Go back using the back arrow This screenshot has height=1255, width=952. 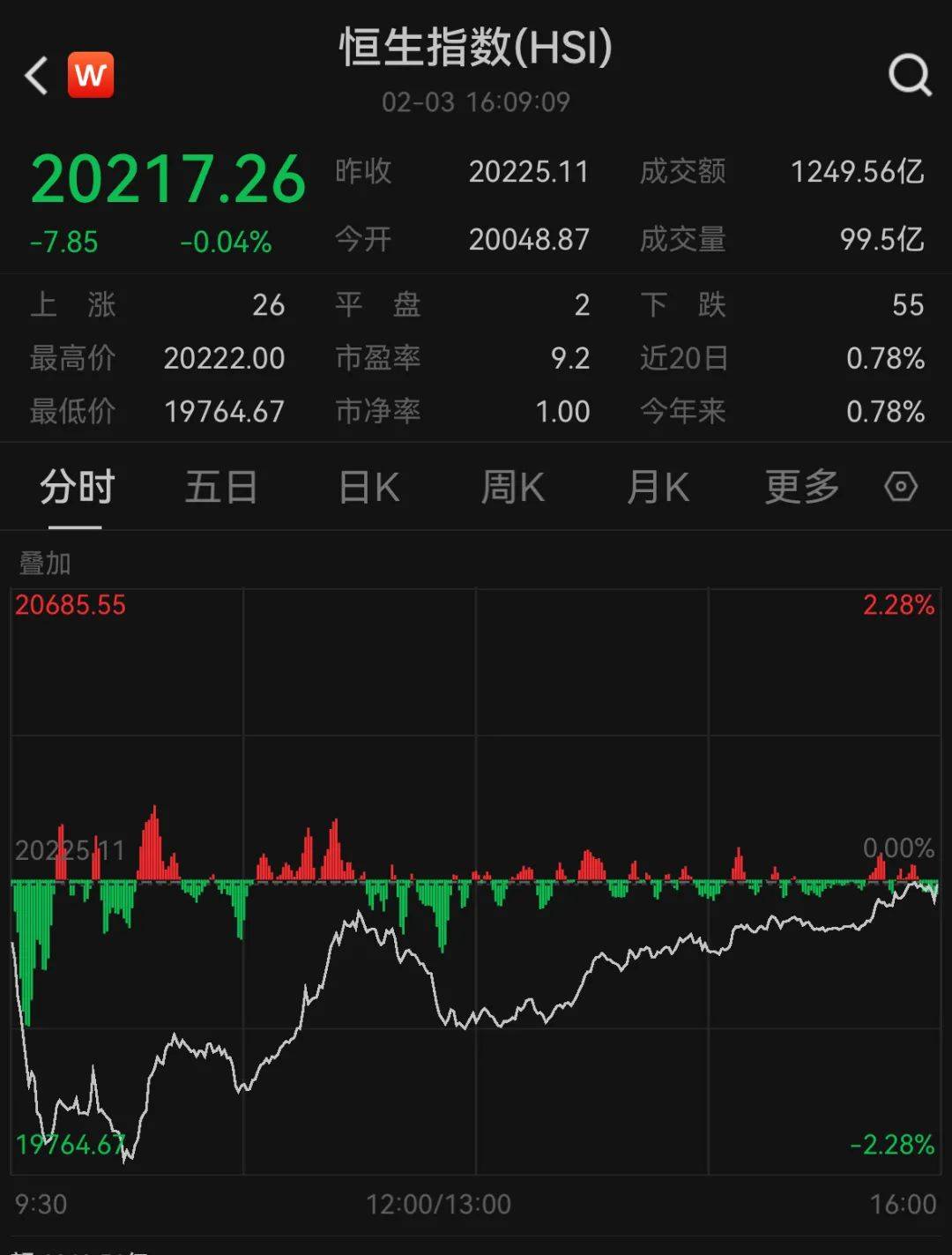[x=33, y=74]
